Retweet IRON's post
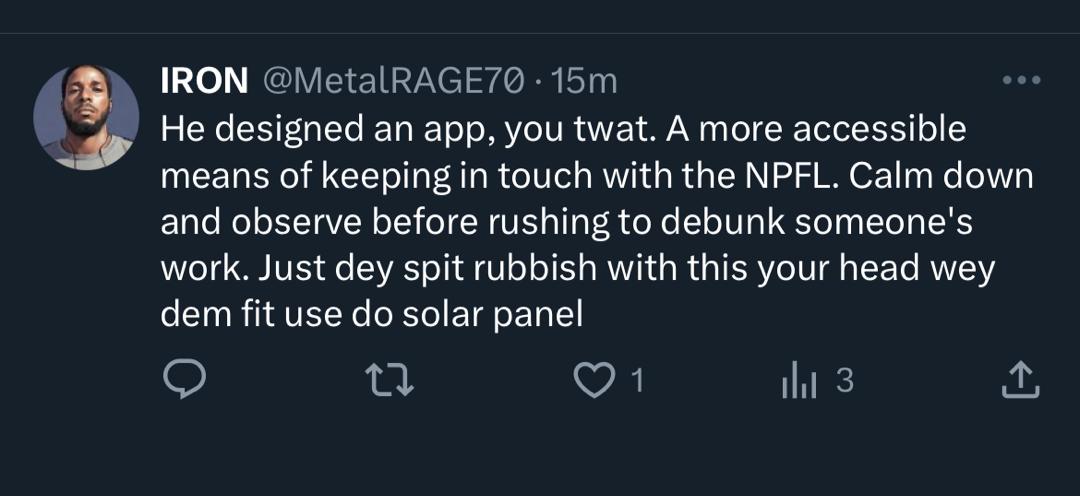Viewport: 1080px width, 496px height. [390, 380]
